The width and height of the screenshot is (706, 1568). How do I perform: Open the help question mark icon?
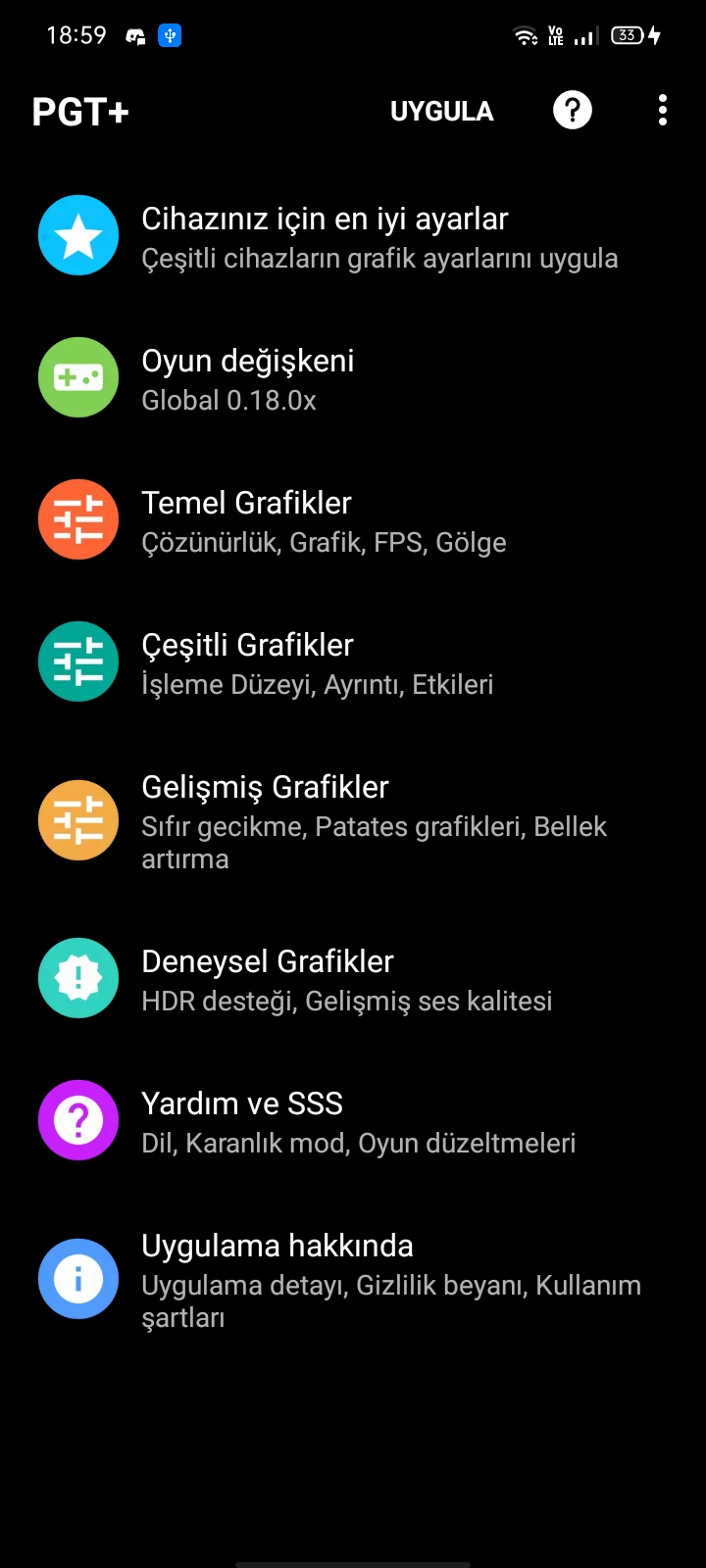pyautogui.click(x=573, y=110)
